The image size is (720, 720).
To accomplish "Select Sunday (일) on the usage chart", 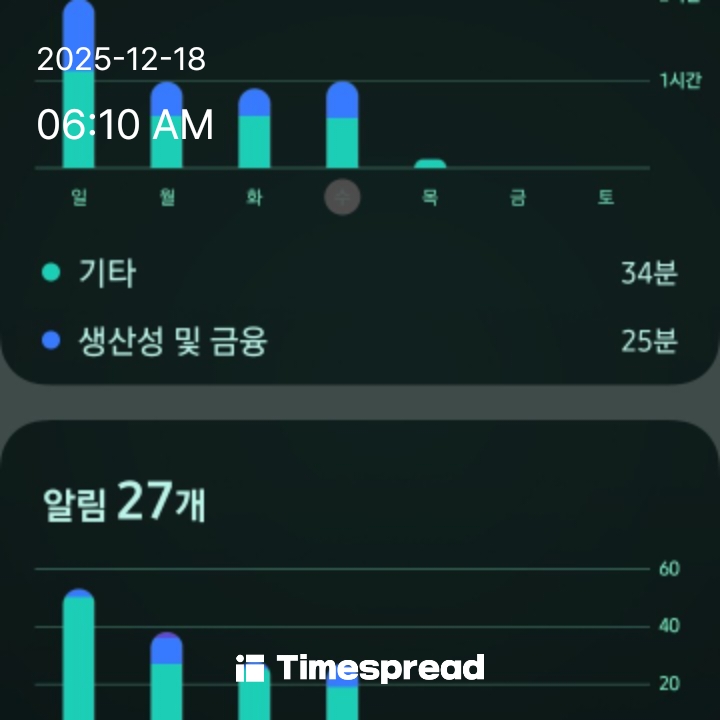I will 79,197.
